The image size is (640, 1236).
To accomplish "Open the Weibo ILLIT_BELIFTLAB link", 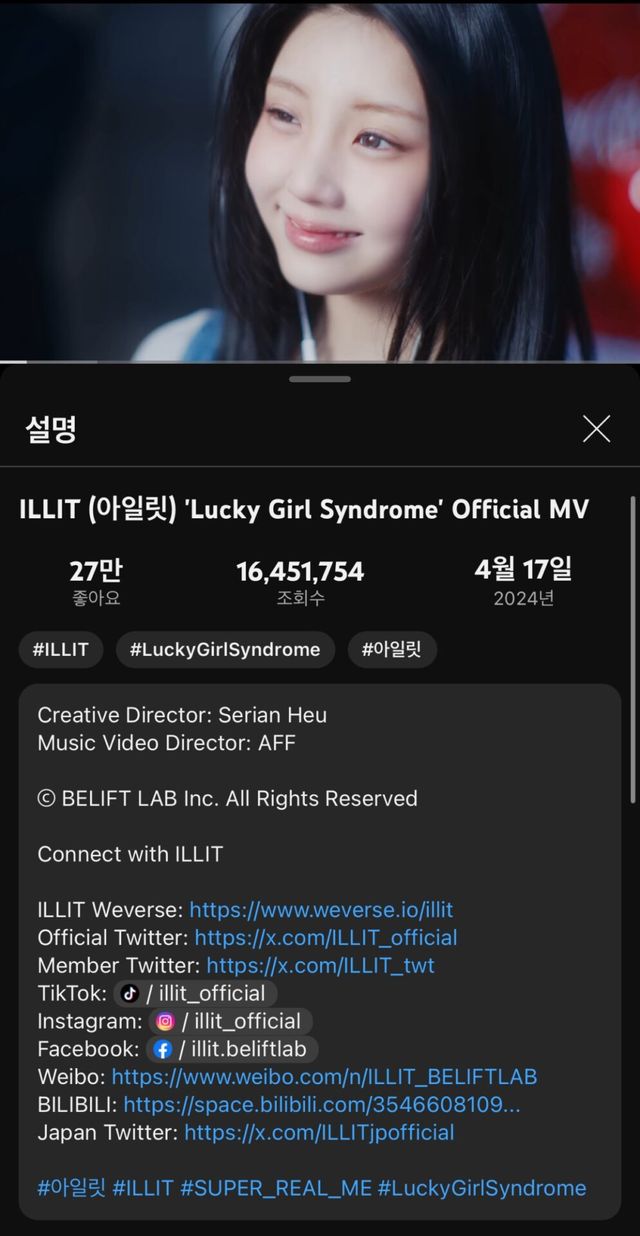I will click(x=324, y=1077).
